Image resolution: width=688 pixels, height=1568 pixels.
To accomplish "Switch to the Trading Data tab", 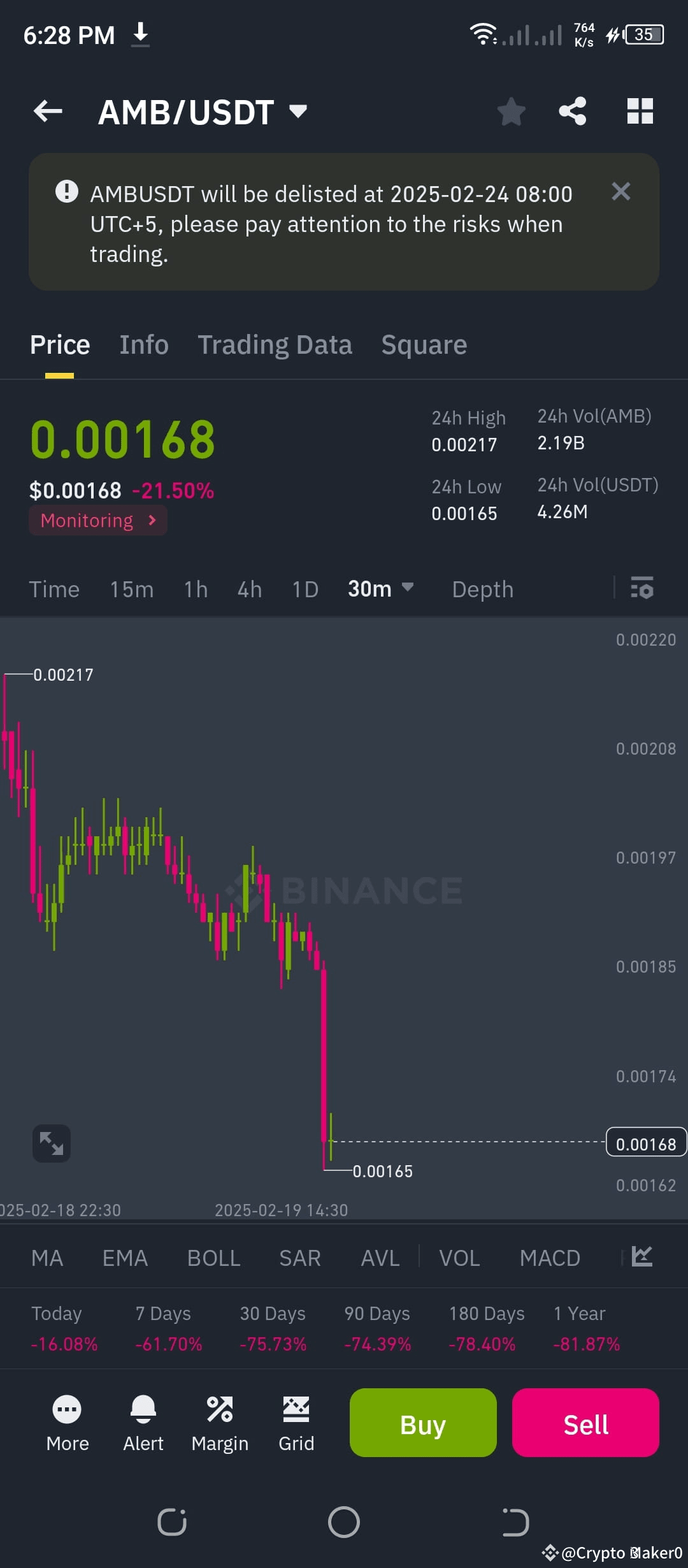I will click(x=275, y=344).
